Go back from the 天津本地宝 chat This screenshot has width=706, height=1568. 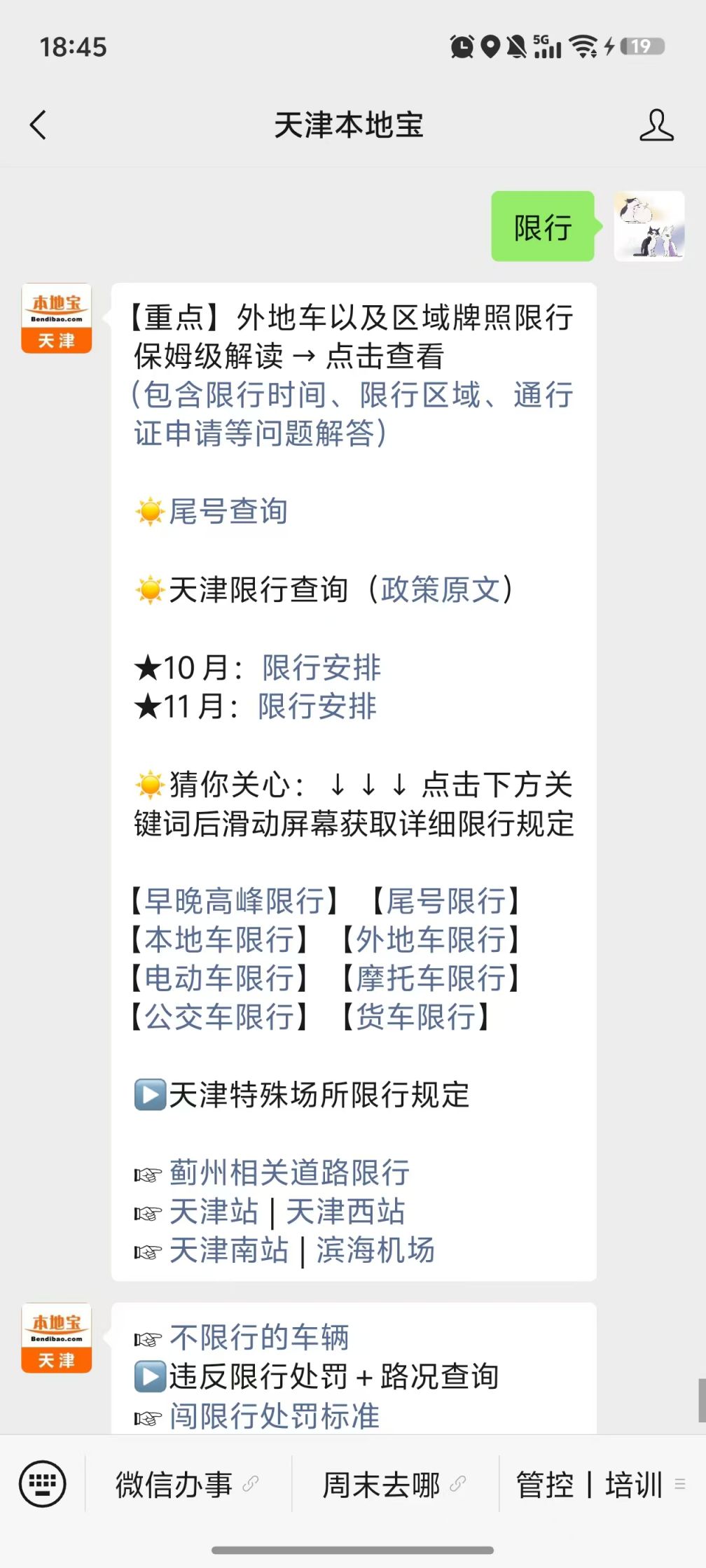39,125
